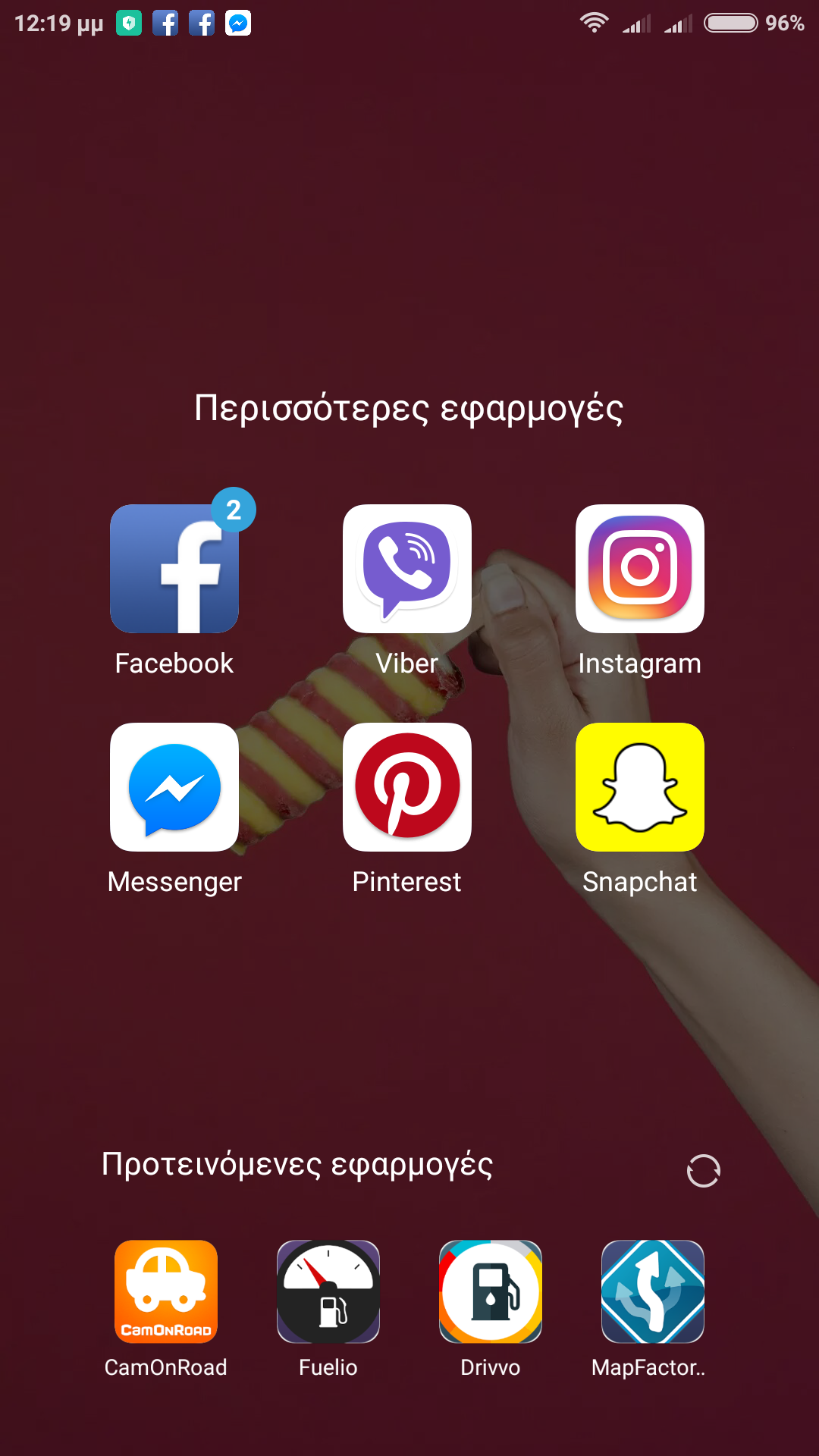Viewport: 819px width, 1456px height.
Task: Open the suggested app CamOnRoad
Action: point(166,1291)
